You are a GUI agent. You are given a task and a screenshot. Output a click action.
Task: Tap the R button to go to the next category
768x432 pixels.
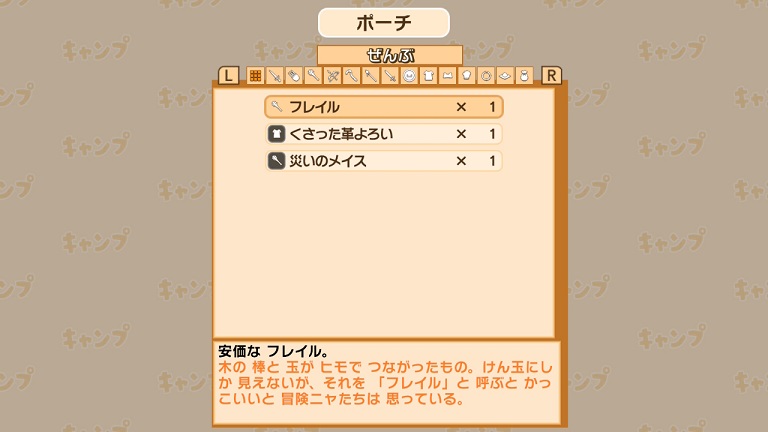click(551, 75)
